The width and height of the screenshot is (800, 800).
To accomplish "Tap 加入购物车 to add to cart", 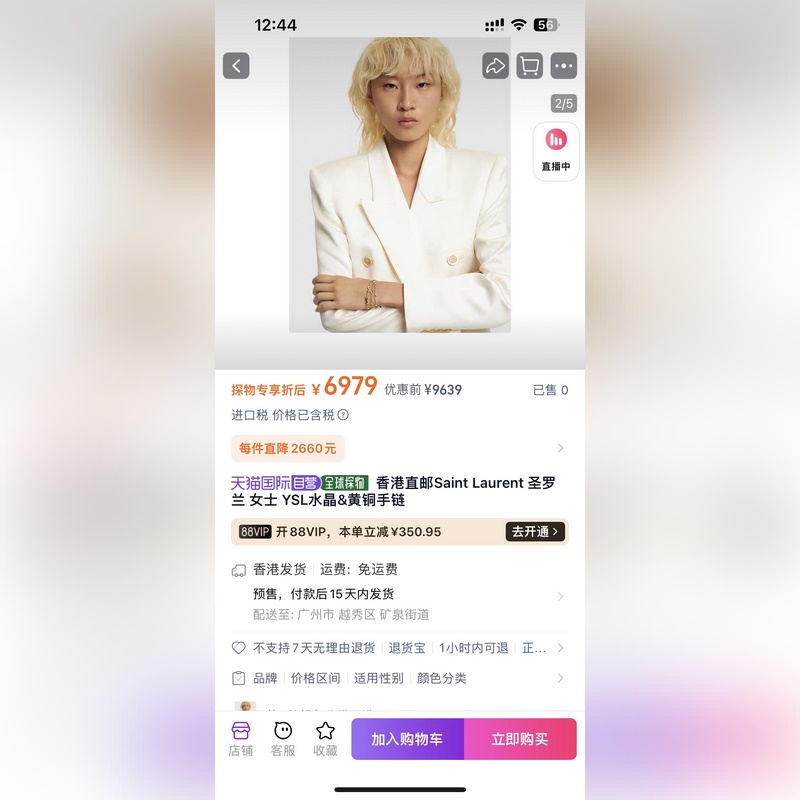I will 407,739.
